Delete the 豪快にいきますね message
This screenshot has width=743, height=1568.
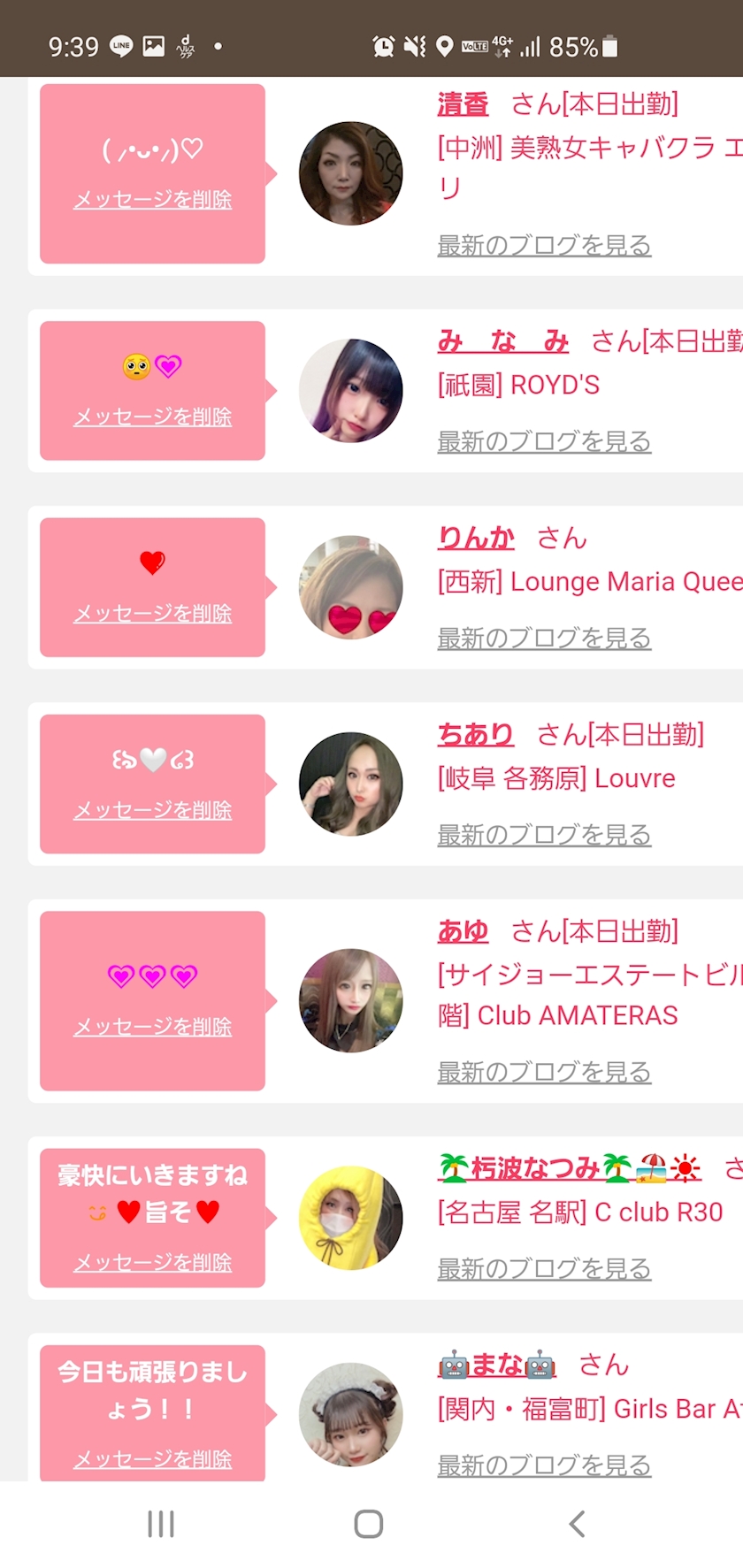[152, 1263]
